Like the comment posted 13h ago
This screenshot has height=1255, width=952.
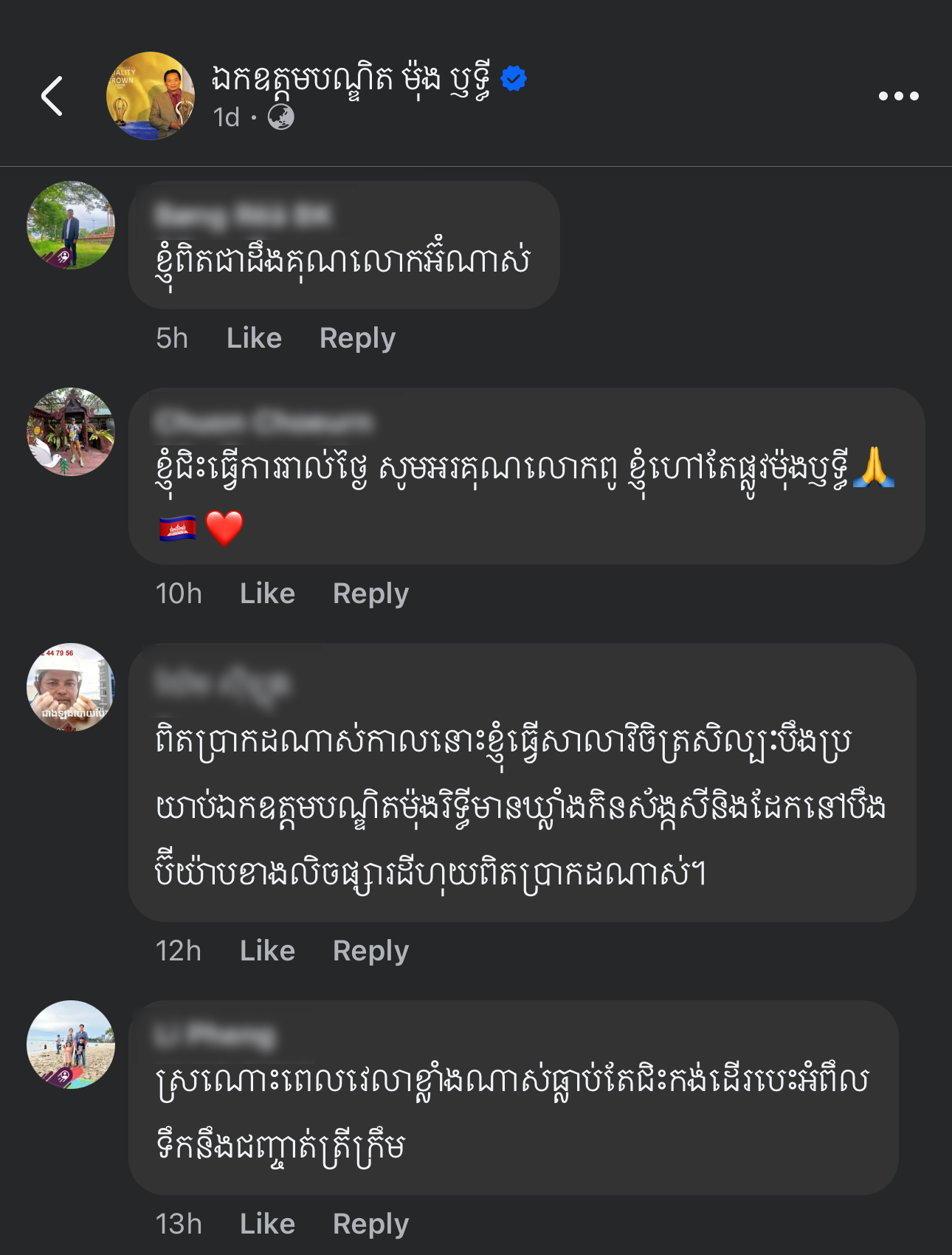click(x=267, y=1224)
